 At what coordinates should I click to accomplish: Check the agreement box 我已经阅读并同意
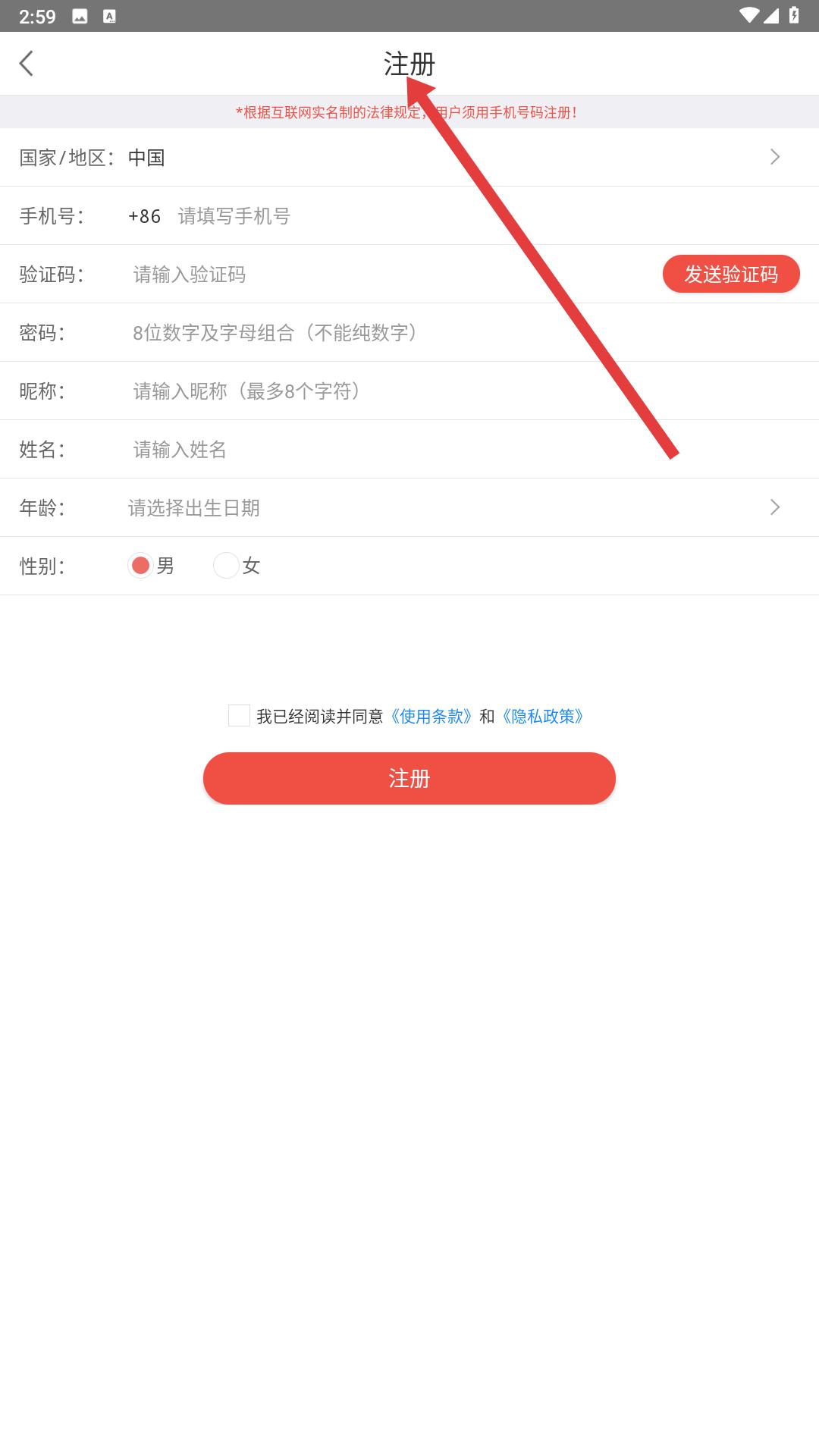(239, 716)
